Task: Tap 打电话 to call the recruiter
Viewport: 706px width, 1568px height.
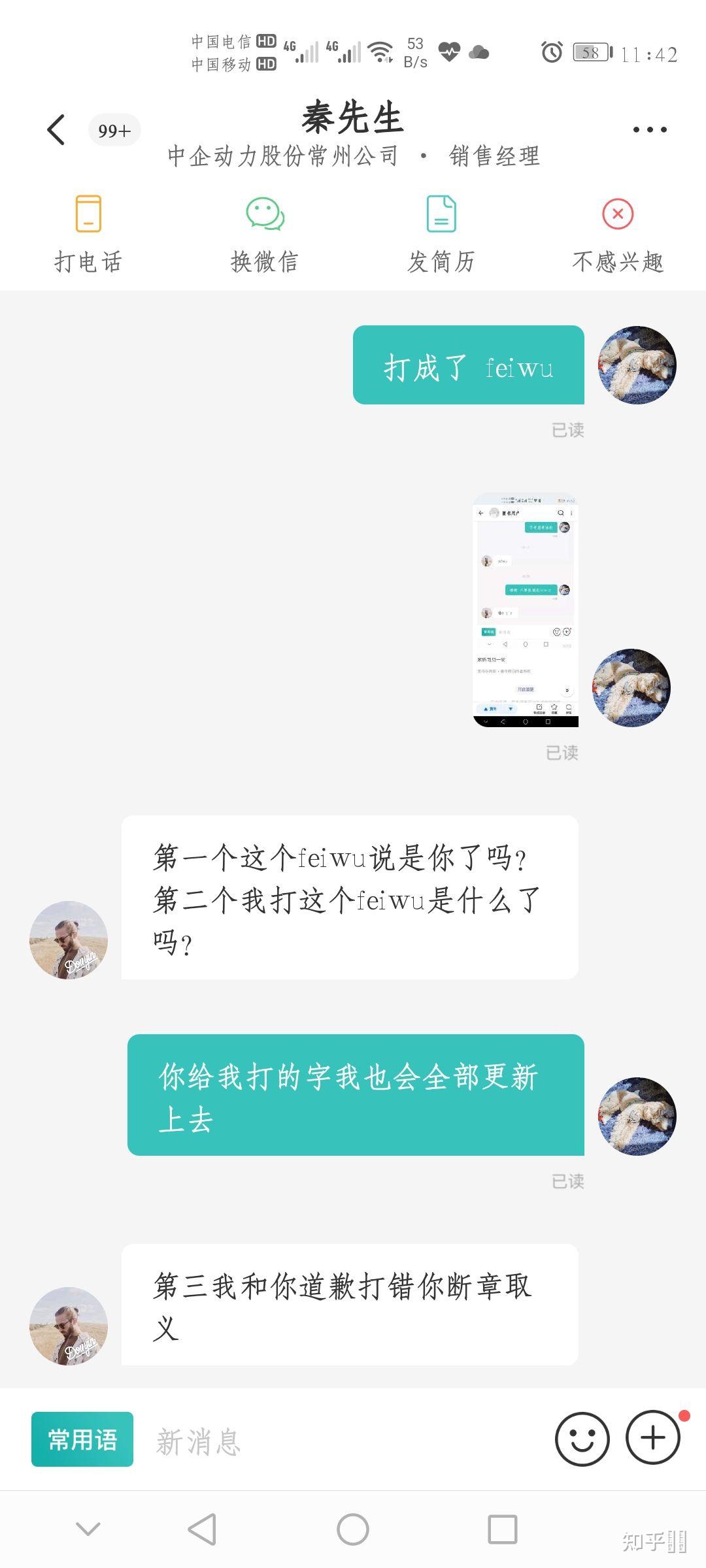Action: (88, 234)
